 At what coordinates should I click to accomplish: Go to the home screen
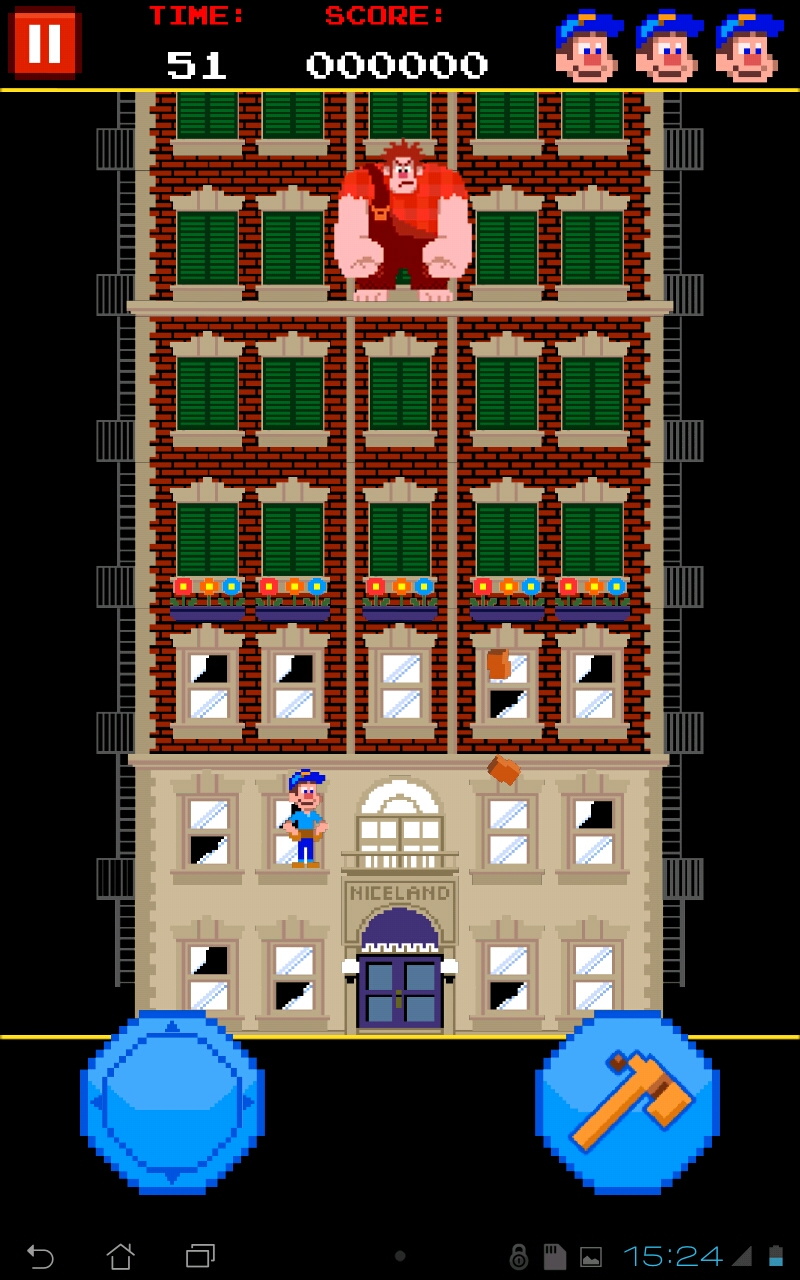[120, 1256]
